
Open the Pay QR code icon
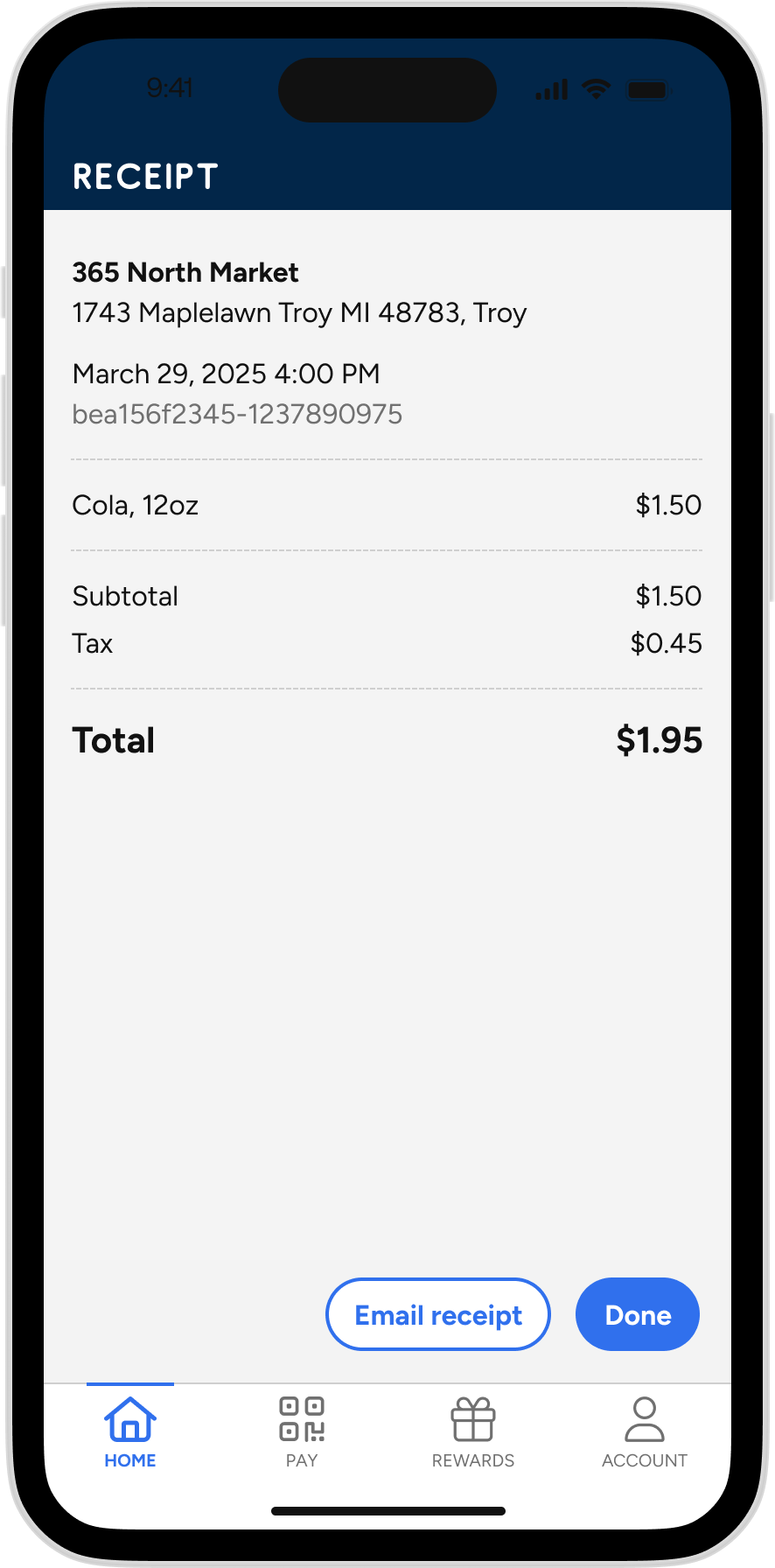[x=301, y=1419]
